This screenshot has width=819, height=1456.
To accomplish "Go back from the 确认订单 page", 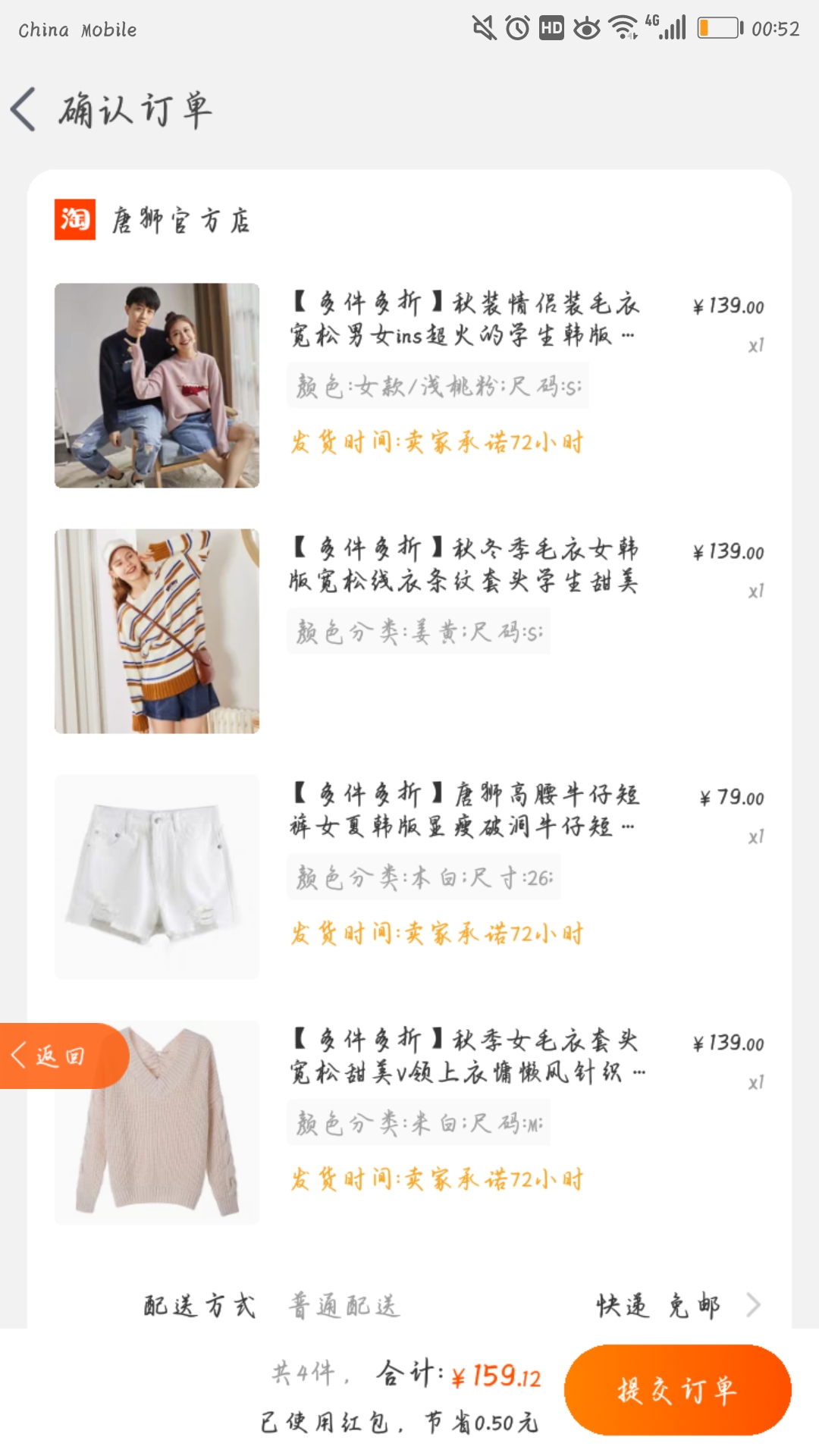I will click(24, 109).
